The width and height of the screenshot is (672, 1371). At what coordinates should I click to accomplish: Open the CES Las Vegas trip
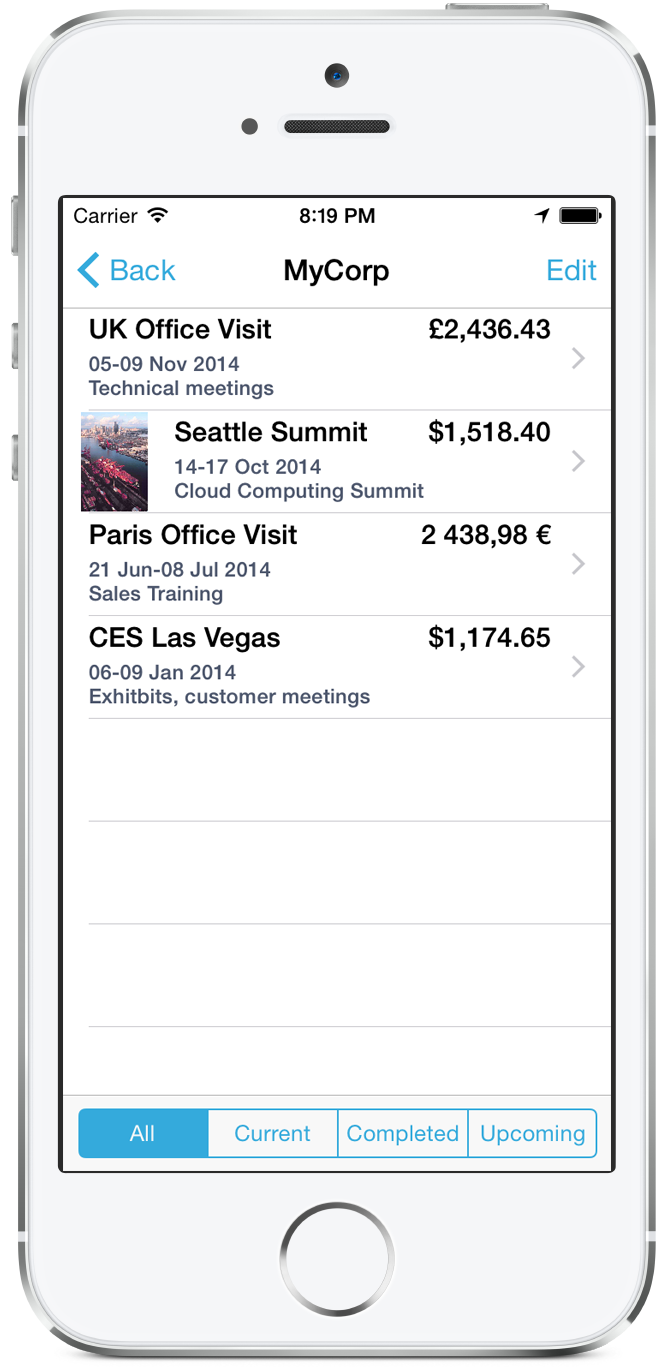(320, 667)
